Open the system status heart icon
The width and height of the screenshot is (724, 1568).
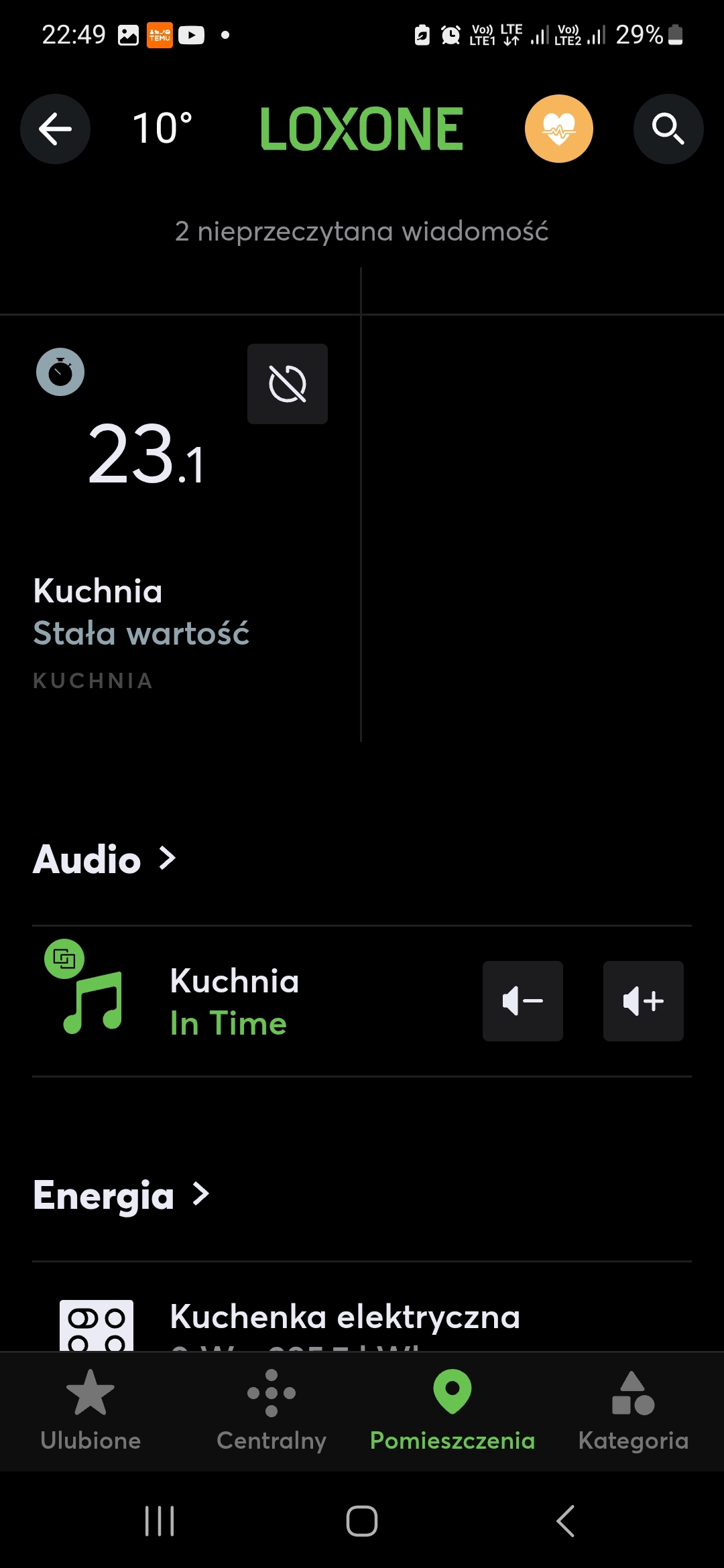click(x=558, y=129)
